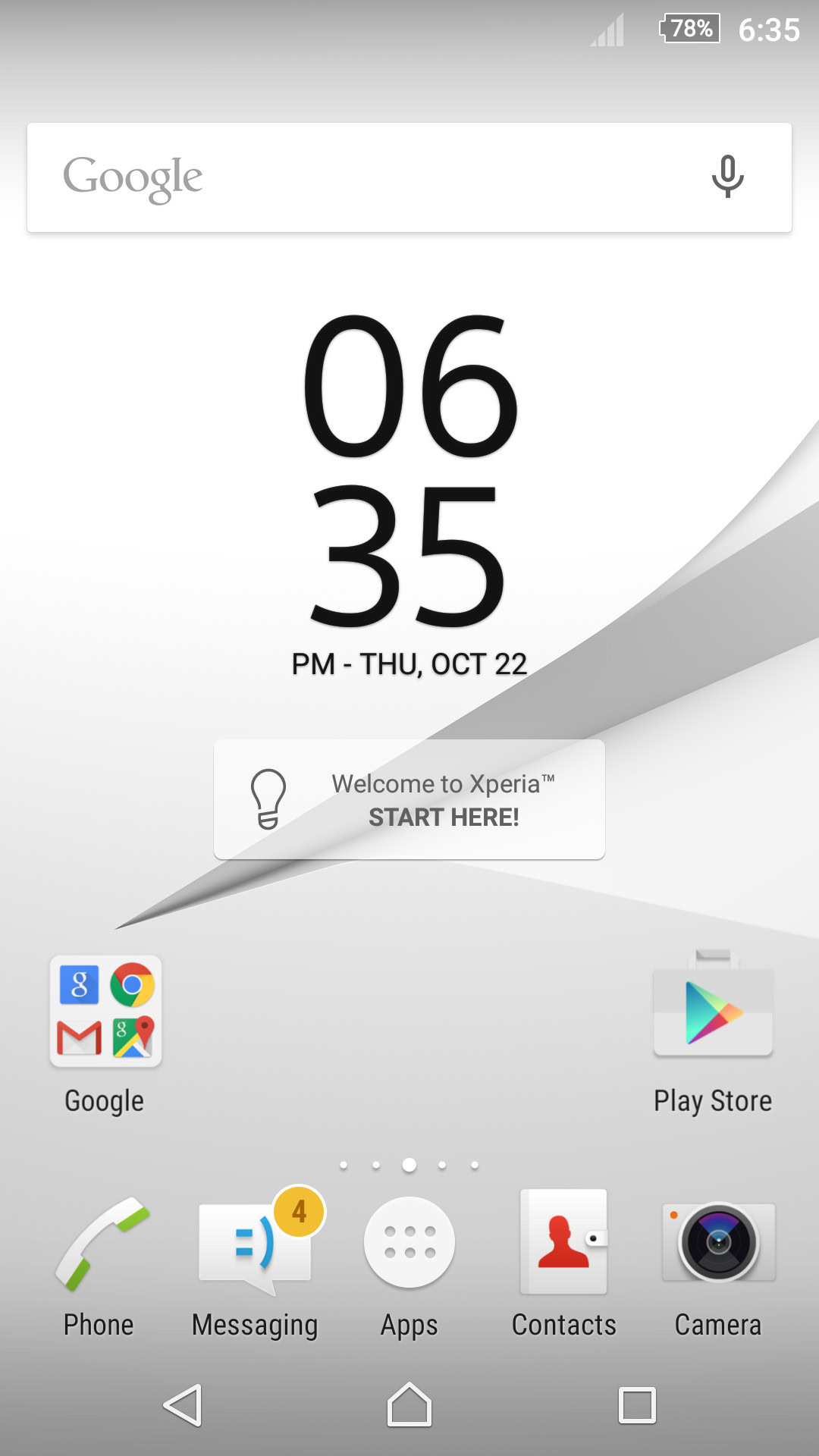Image resolution: width=819 pixels, height=1456 pixels.
Task: Open the Welcome to Xperia start card
Action: [409, 799]
